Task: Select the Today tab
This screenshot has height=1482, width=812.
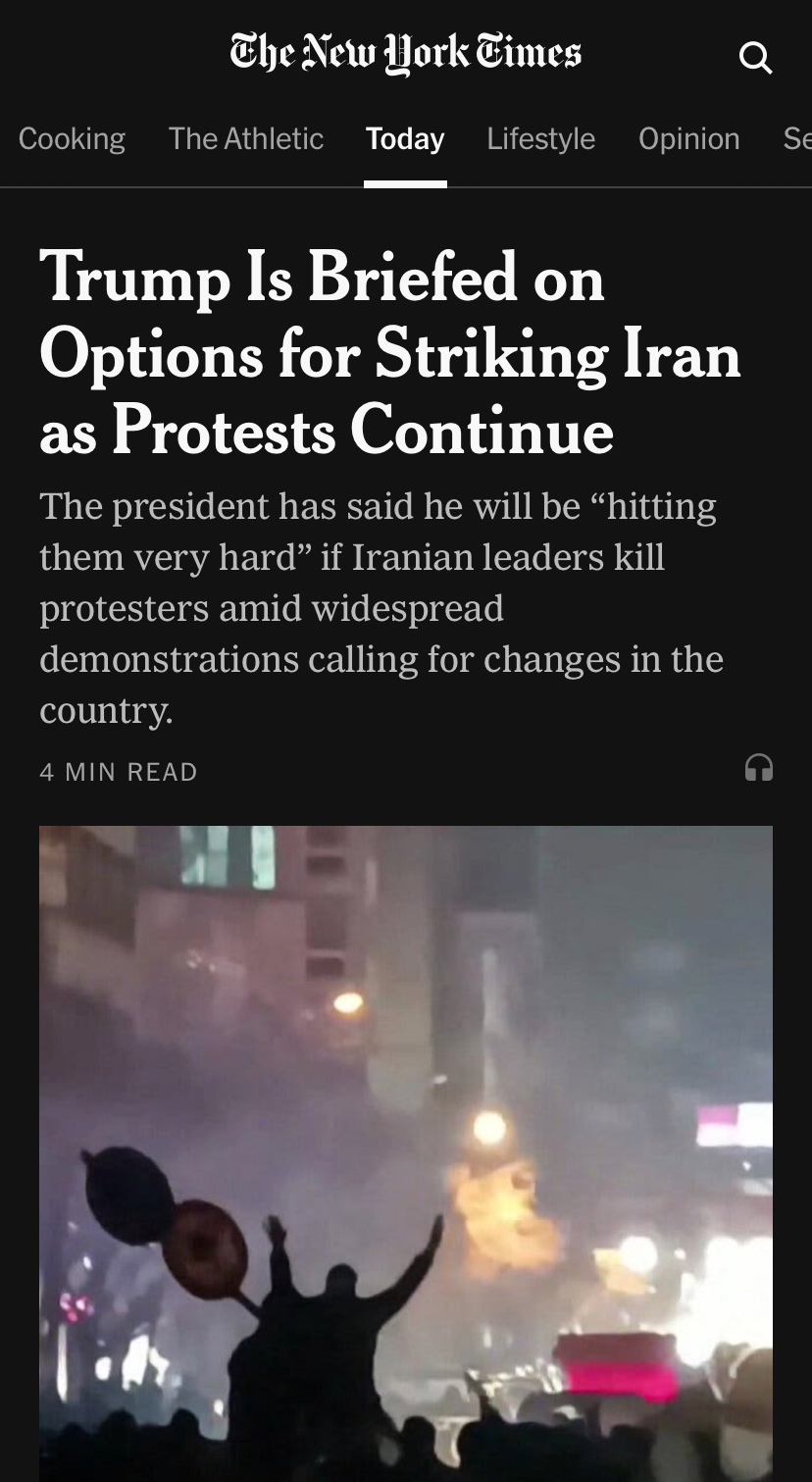Action: tap(405, 139)
